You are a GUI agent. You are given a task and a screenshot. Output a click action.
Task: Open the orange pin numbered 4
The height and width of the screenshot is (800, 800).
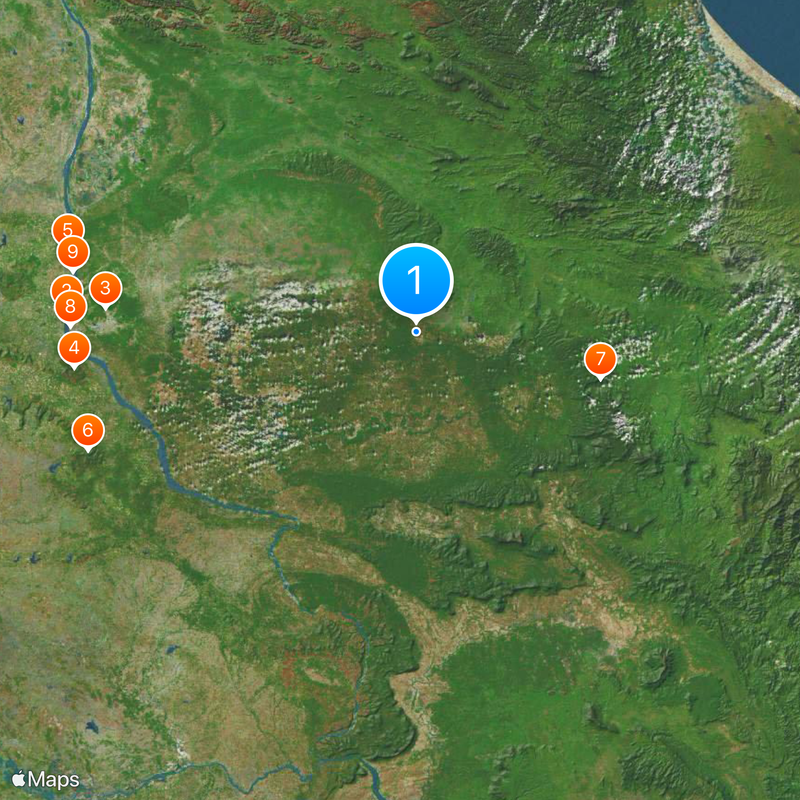pyautogui.click(x=74, y=348)
